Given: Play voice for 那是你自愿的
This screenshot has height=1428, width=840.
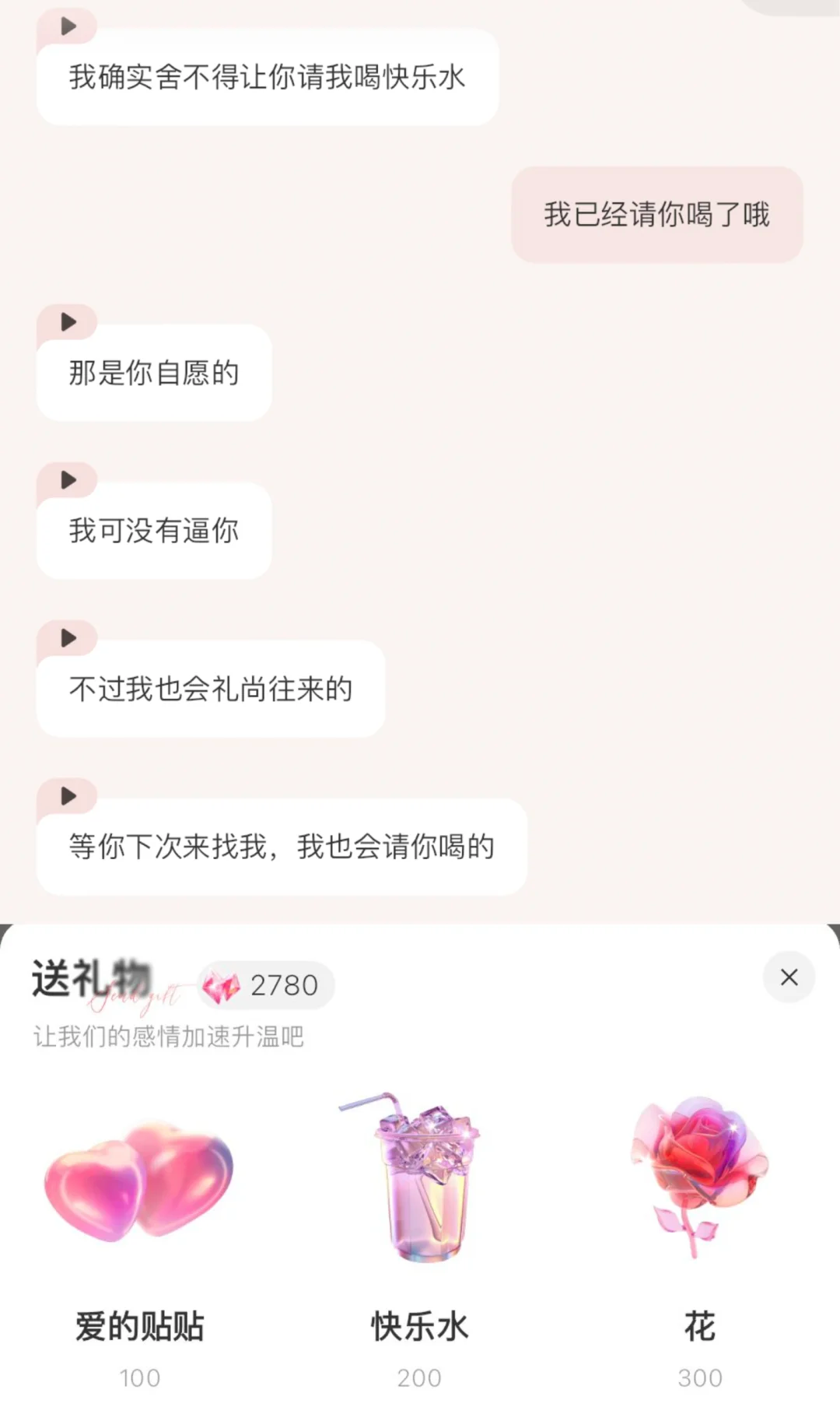Looking at the screenshot, I should click(x=68, y=321).
